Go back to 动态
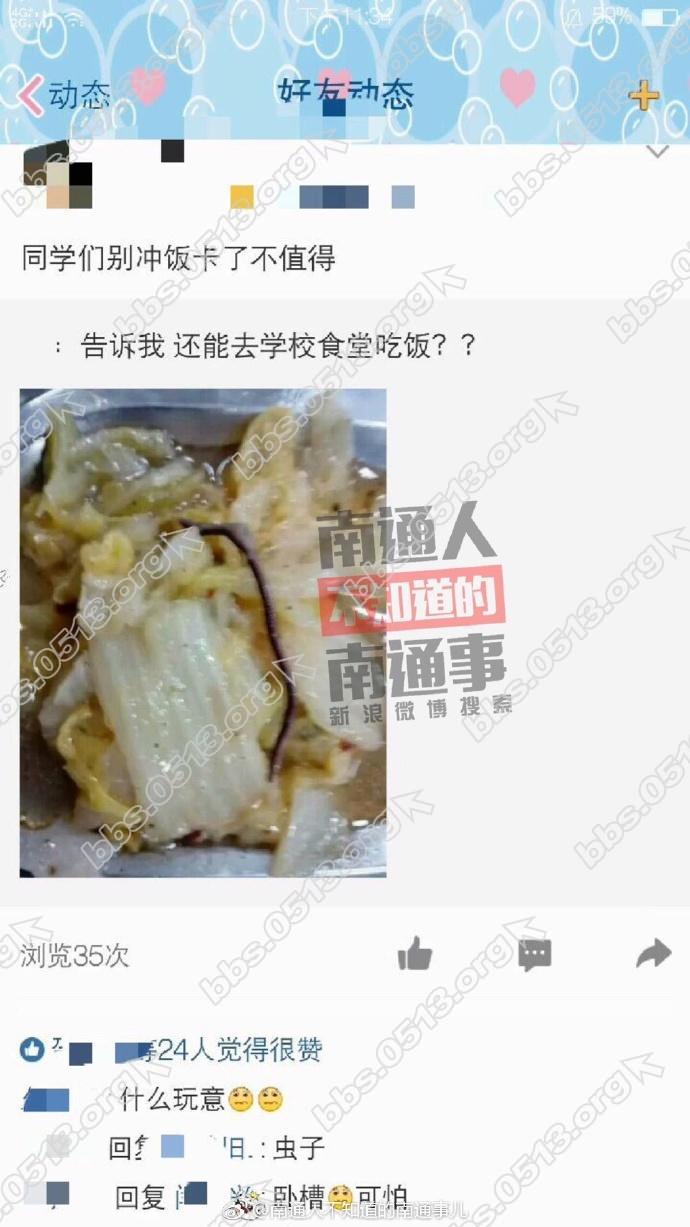Image resolution: width=690 pixels, height=1227 pixels. click(x=63, y=96)
